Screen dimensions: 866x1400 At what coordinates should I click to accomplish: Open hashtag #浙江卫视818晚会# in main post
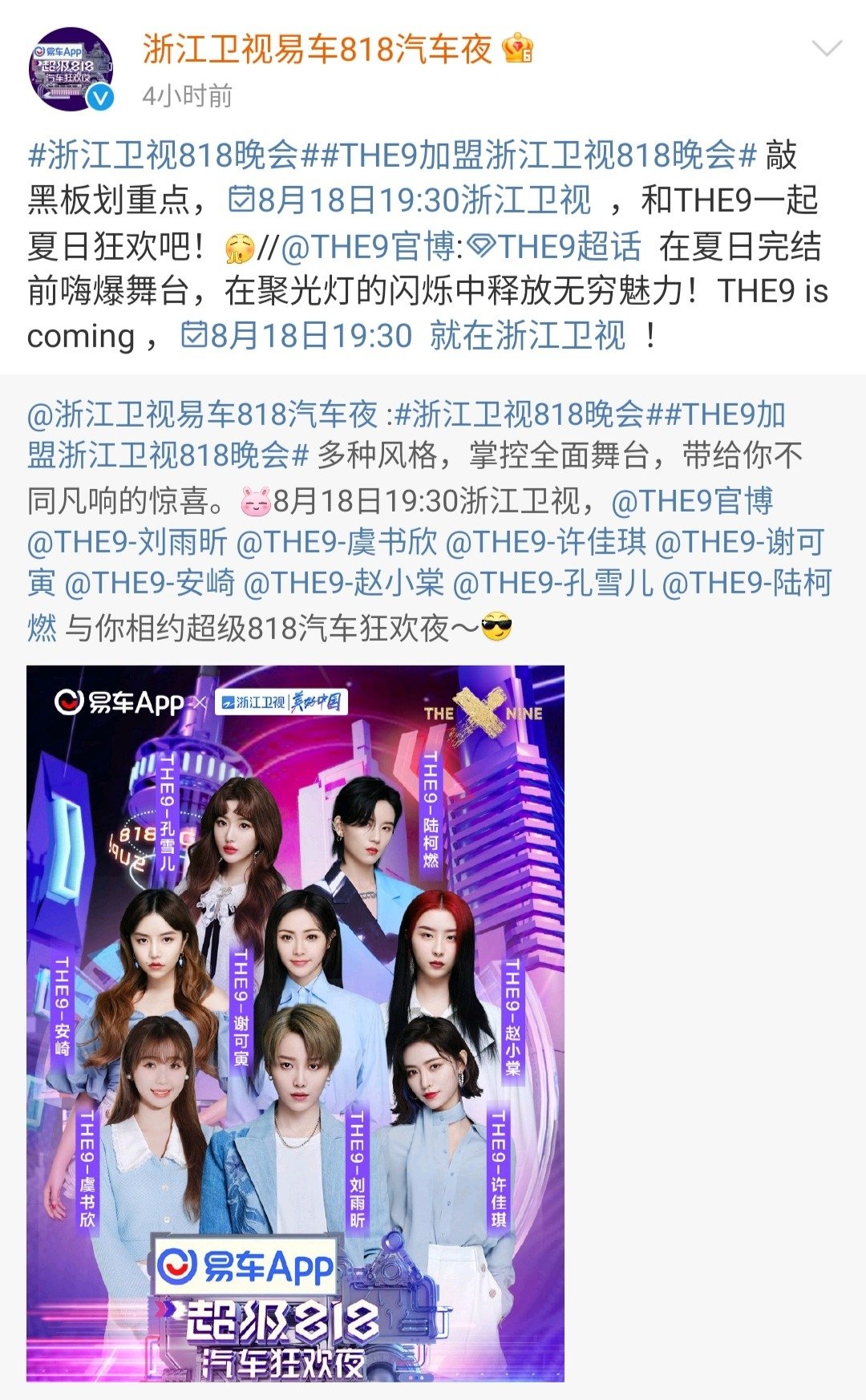pyautogui.click(x=164, y=155)
